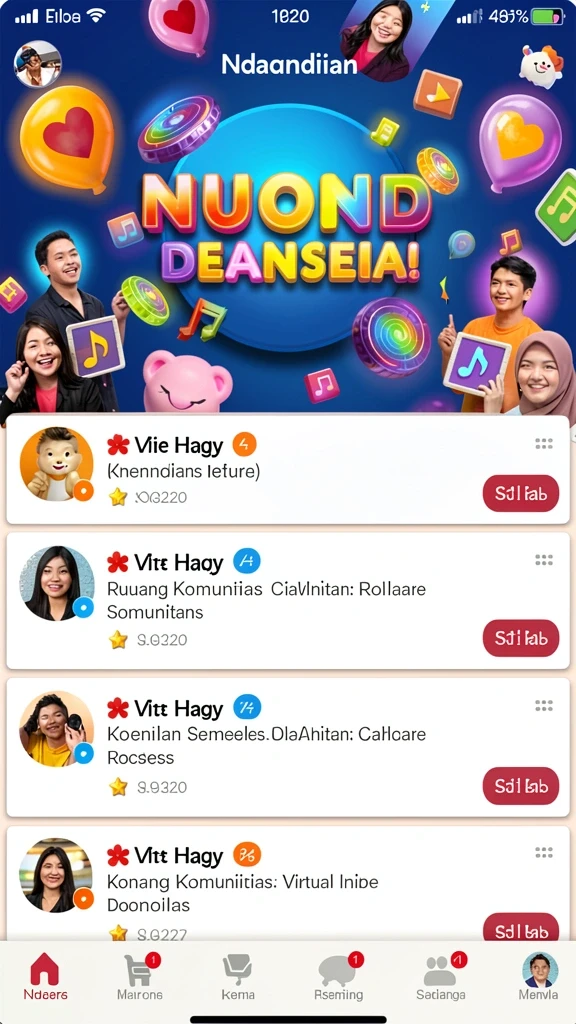Open the Rsemiing messages tab
This screenshot has height=1024, width=576.
[338, 977]
